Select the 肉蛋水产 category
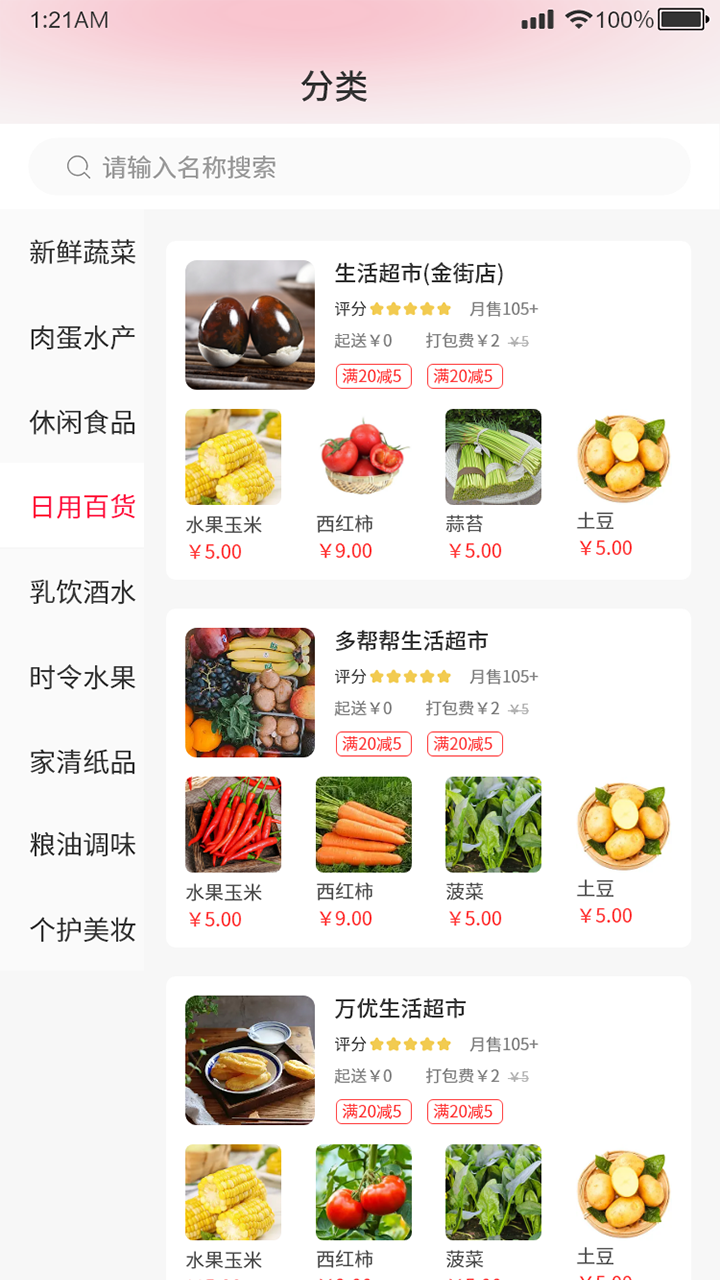 [82, 338]
